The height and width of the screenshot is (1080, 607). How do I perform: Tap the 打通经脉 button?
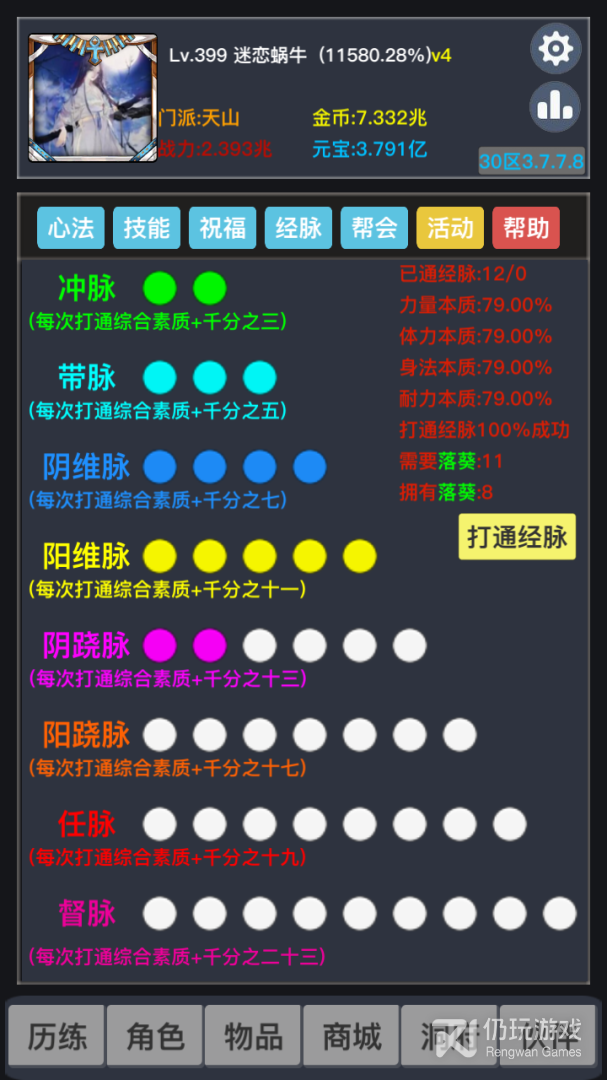517,537
